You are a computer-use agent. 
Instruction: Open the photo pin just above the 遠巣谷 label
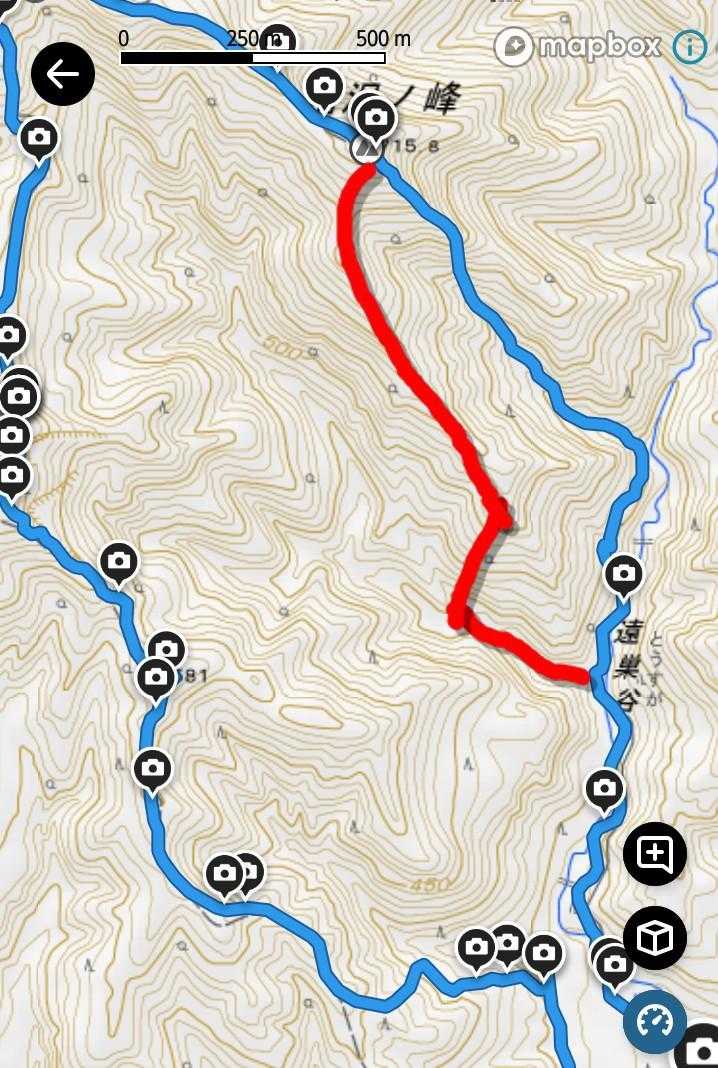click(623, 575)
